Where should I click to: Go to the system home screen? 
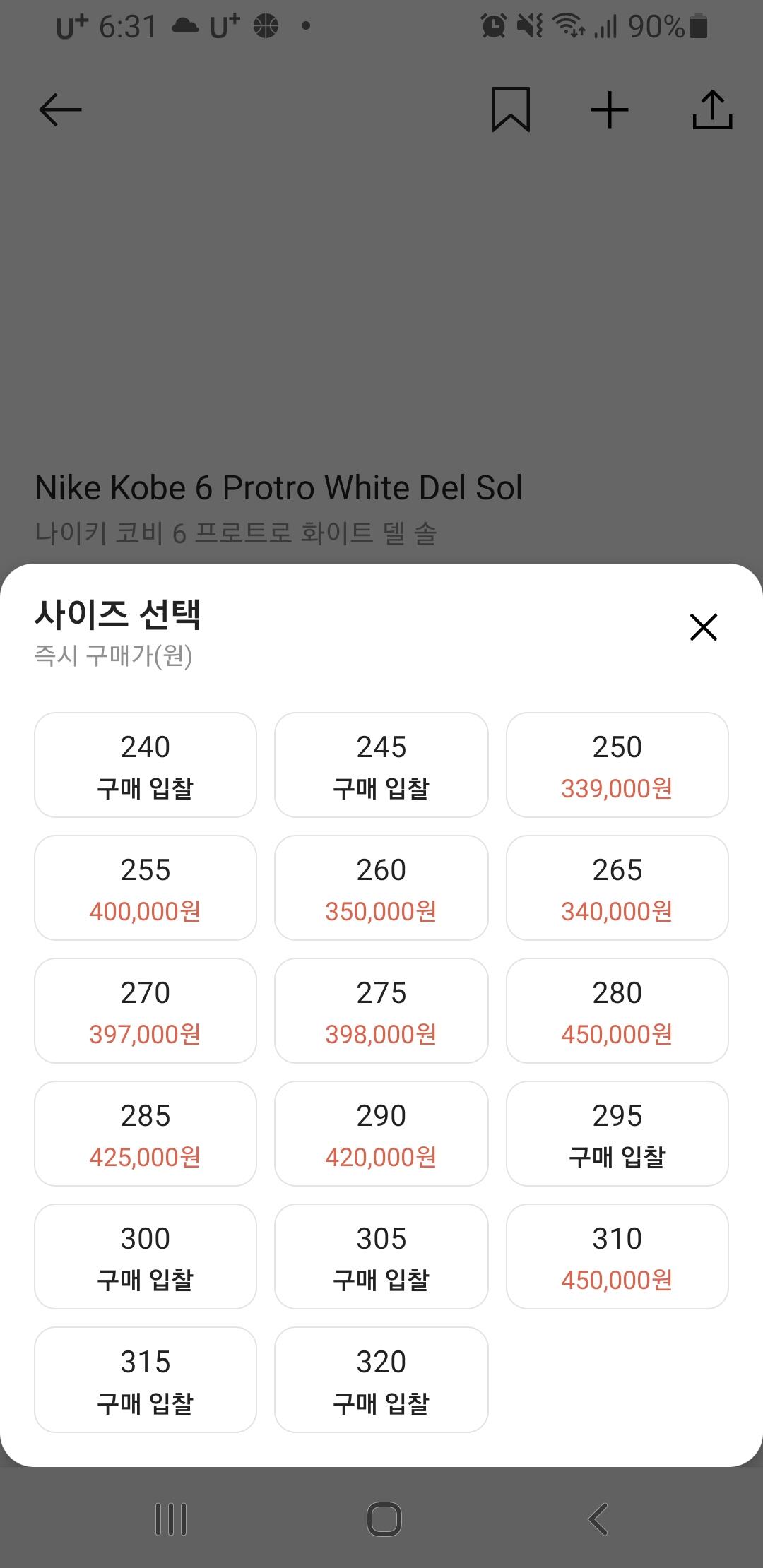tap(384, 1519)
